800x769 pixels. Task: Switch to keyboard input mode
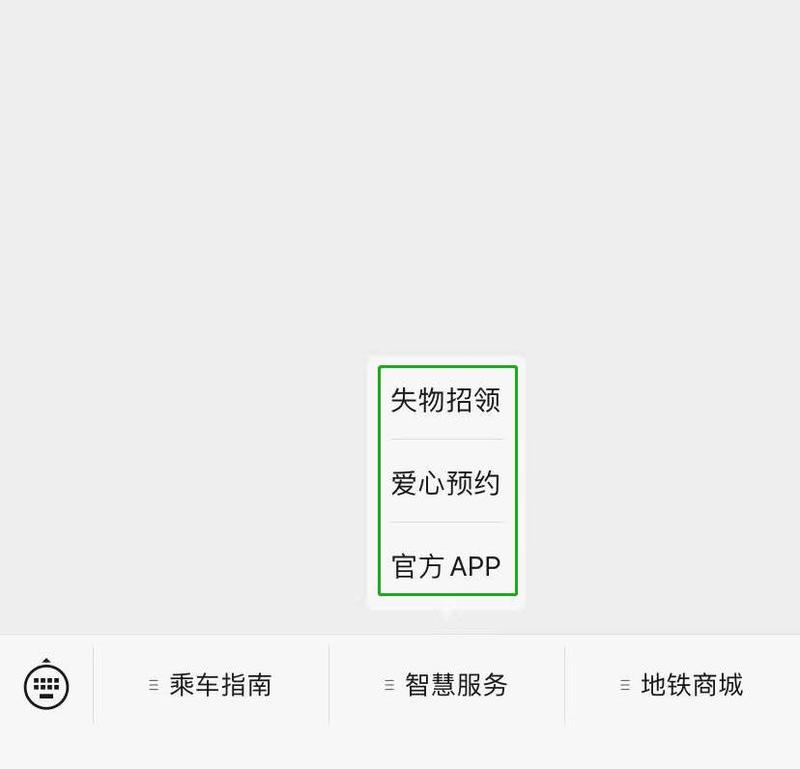coord(46,685)
